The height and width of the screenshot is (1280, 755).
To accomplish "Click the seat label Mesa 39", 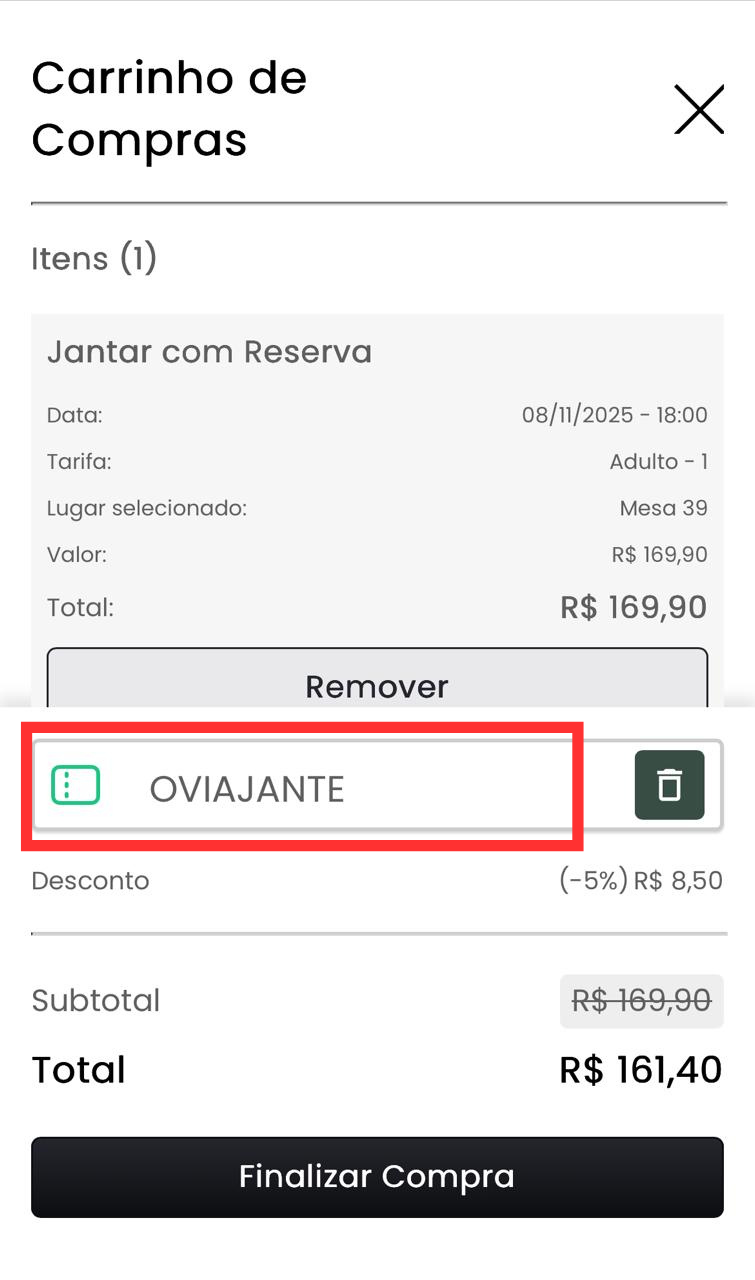I will [x=663, y=508].
